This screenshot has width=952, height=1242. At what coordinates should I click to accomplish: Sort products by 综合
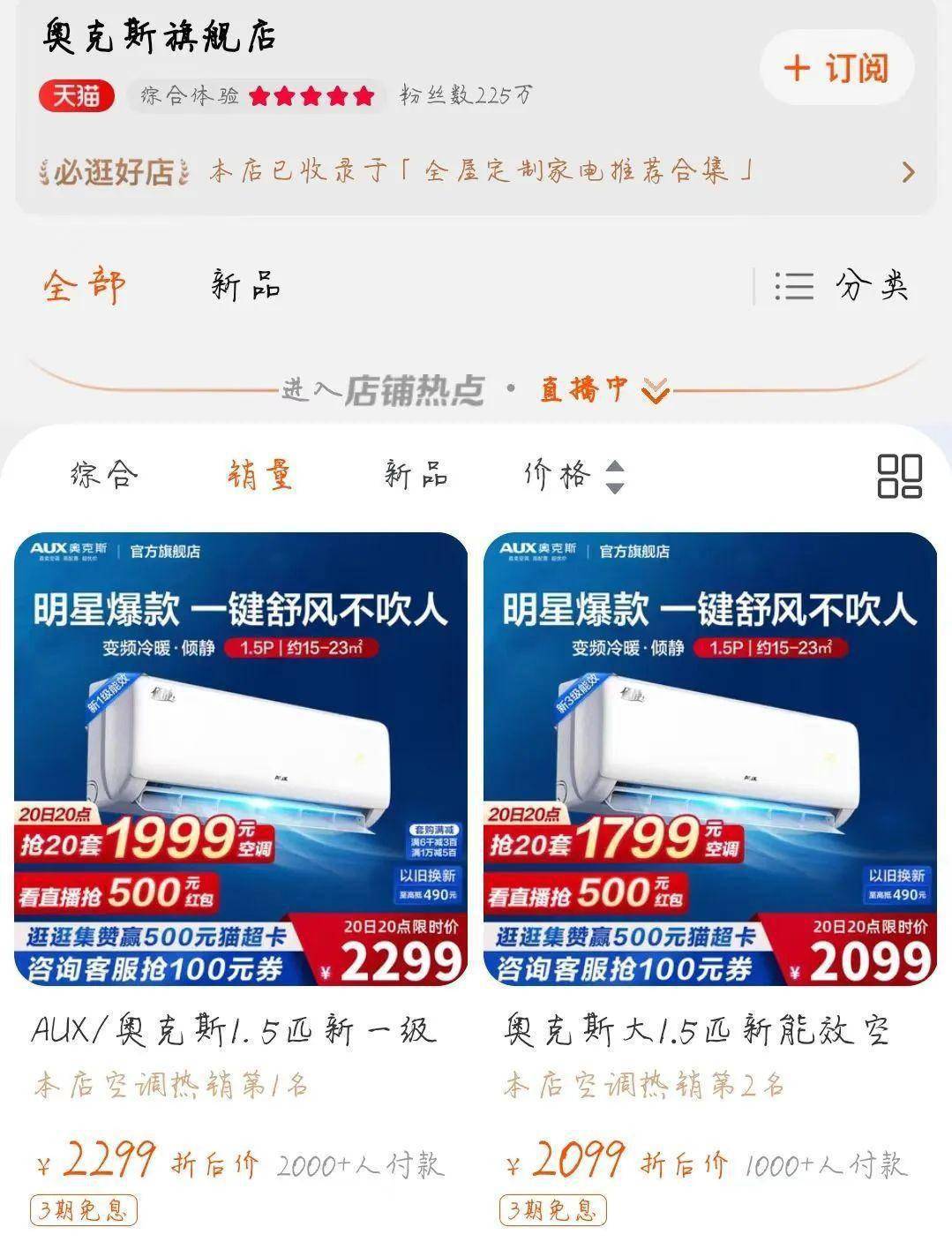pos(105,475)
